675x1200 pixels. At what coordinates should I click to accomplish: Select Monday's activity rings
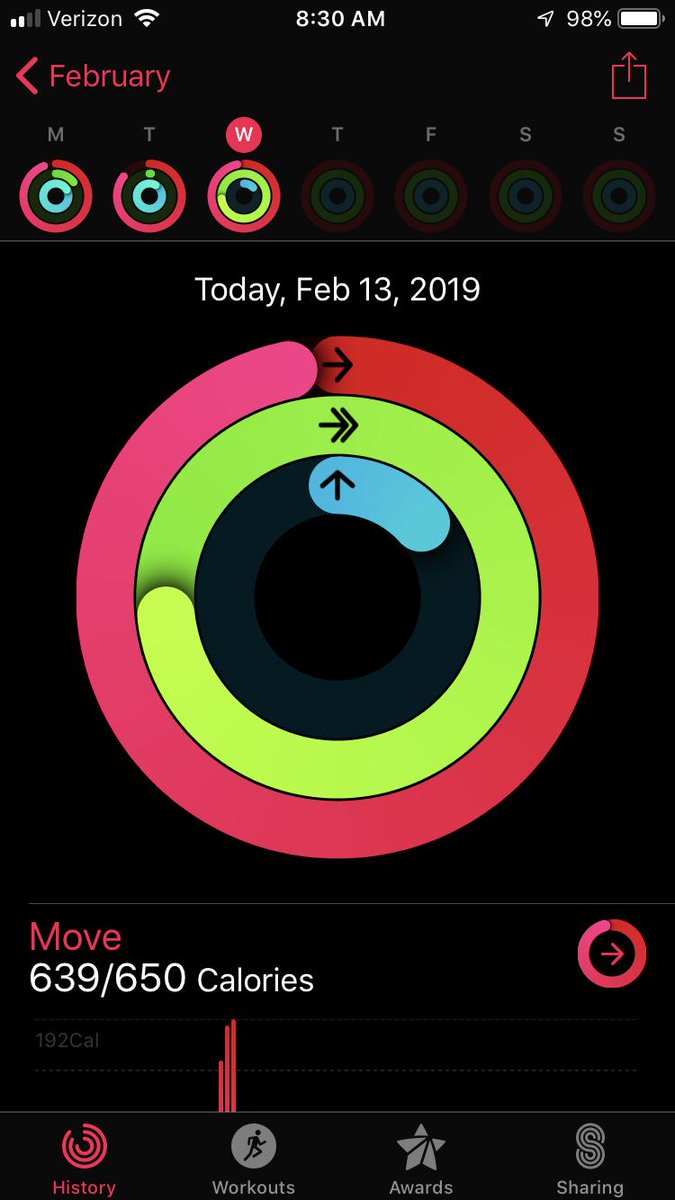[56, 196]
